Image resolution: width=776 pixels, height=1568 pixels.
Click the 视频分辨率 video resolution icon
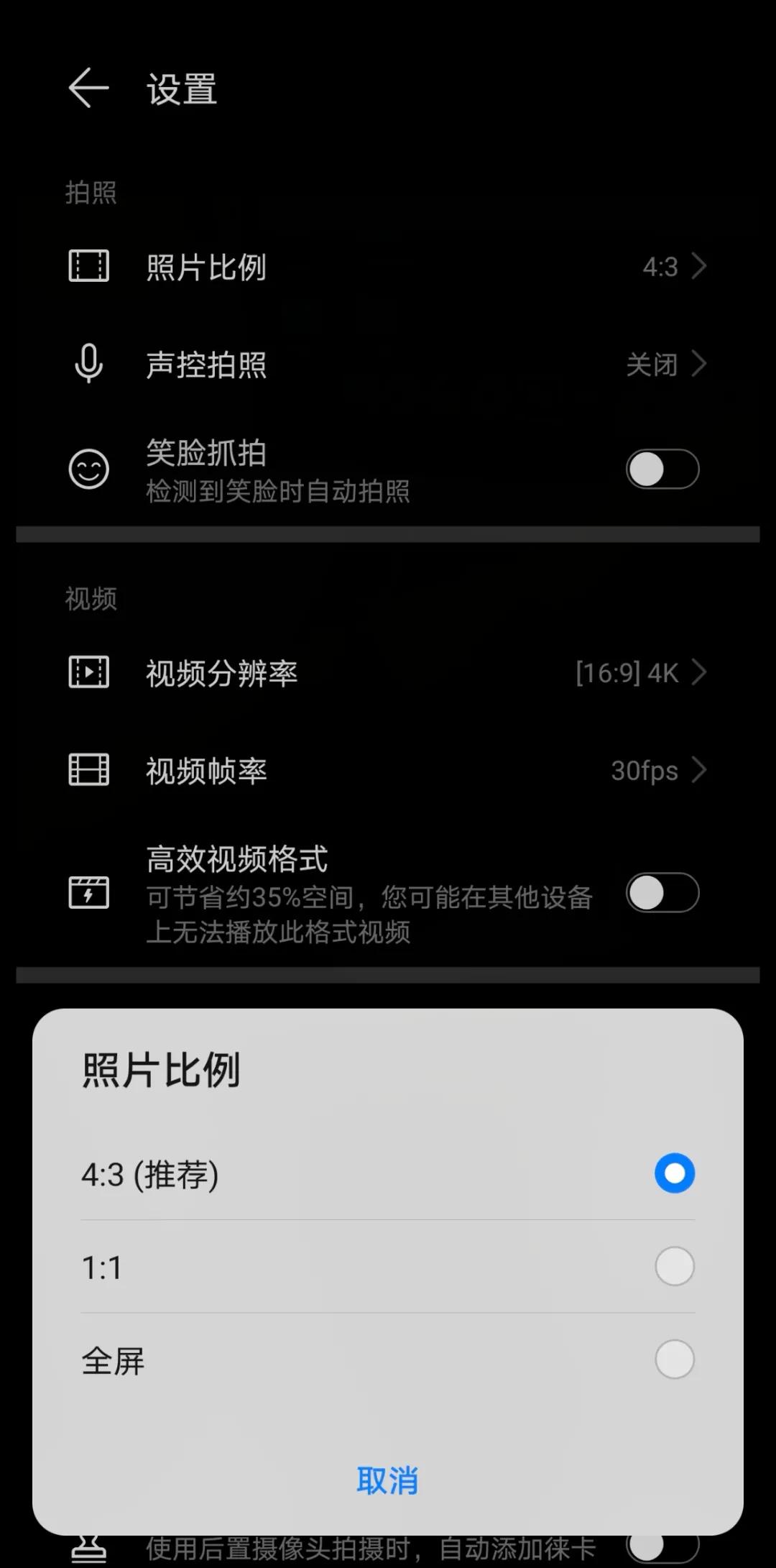click(x=88, y=672)
